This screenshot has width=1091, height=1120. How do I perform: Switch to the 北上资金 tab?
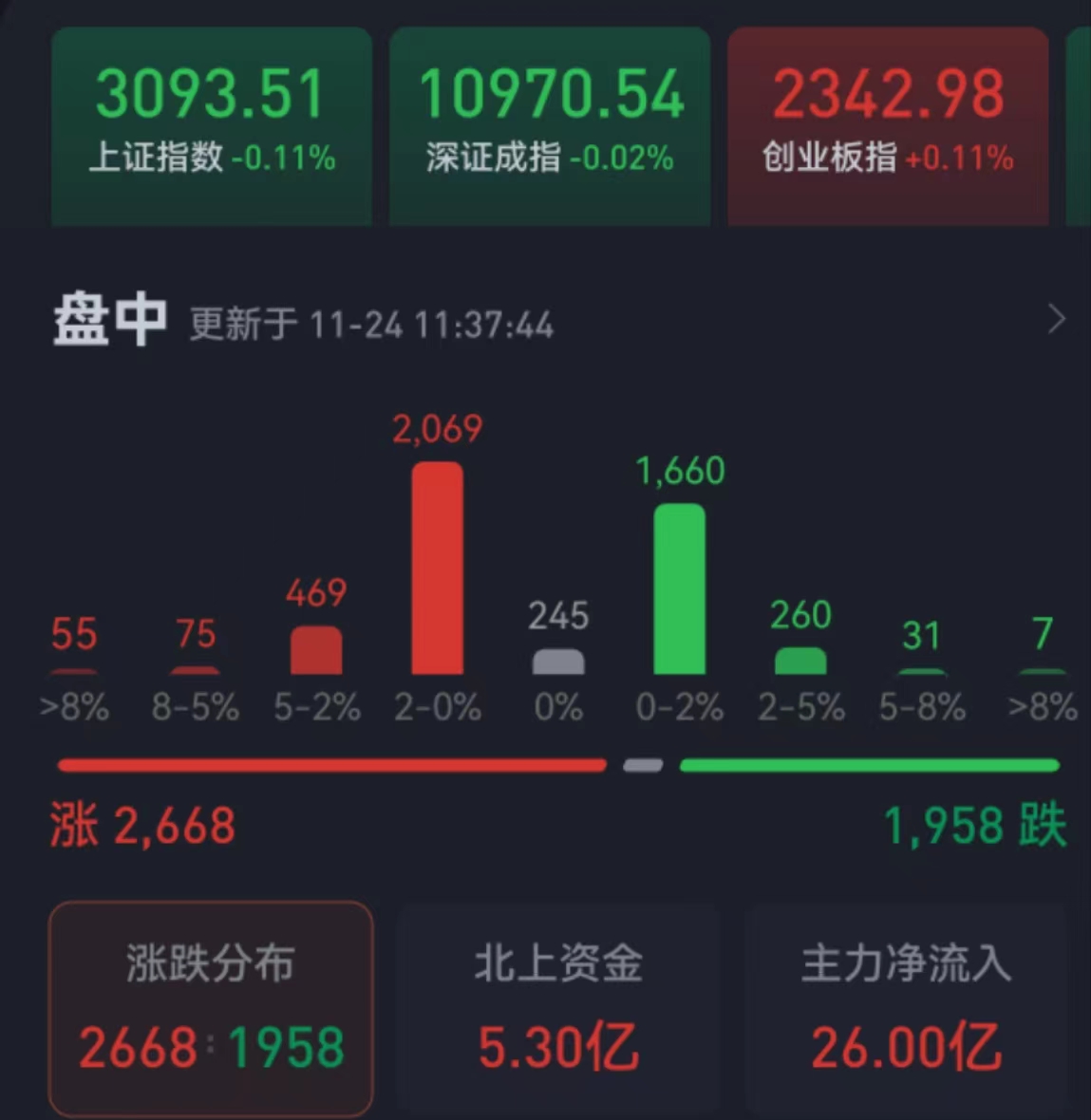coord(557,1008)
